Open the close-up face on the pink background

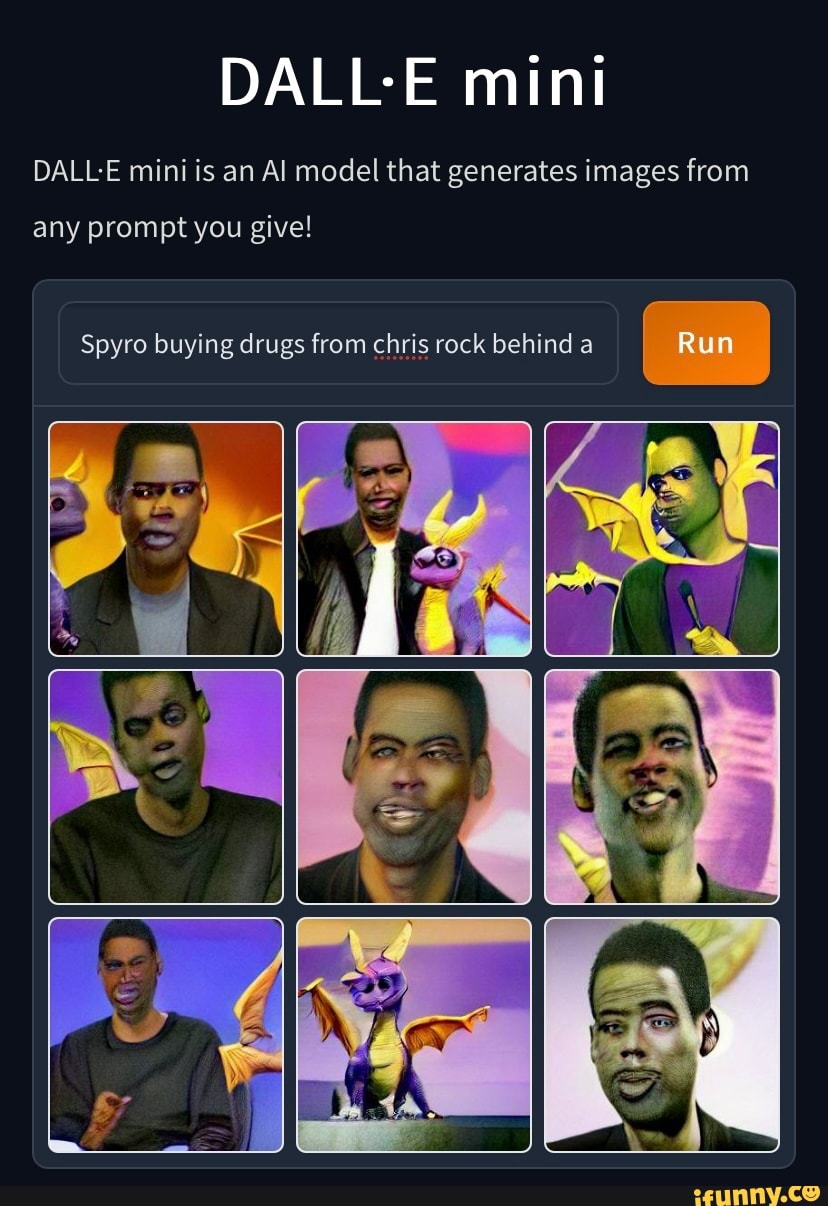tap(414, 786)
